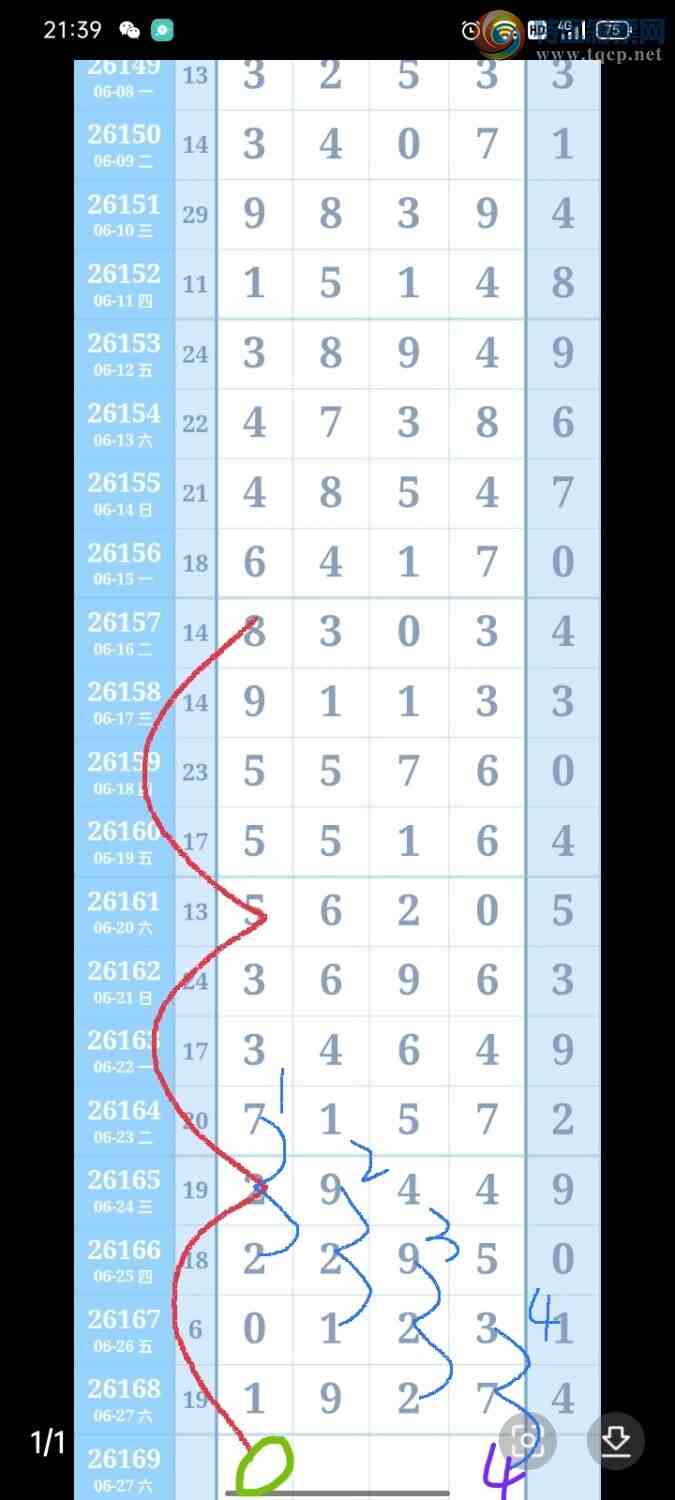The image size is (675, 1500).
Task: Download the image to the phone
Action: tap(615, 1440)
